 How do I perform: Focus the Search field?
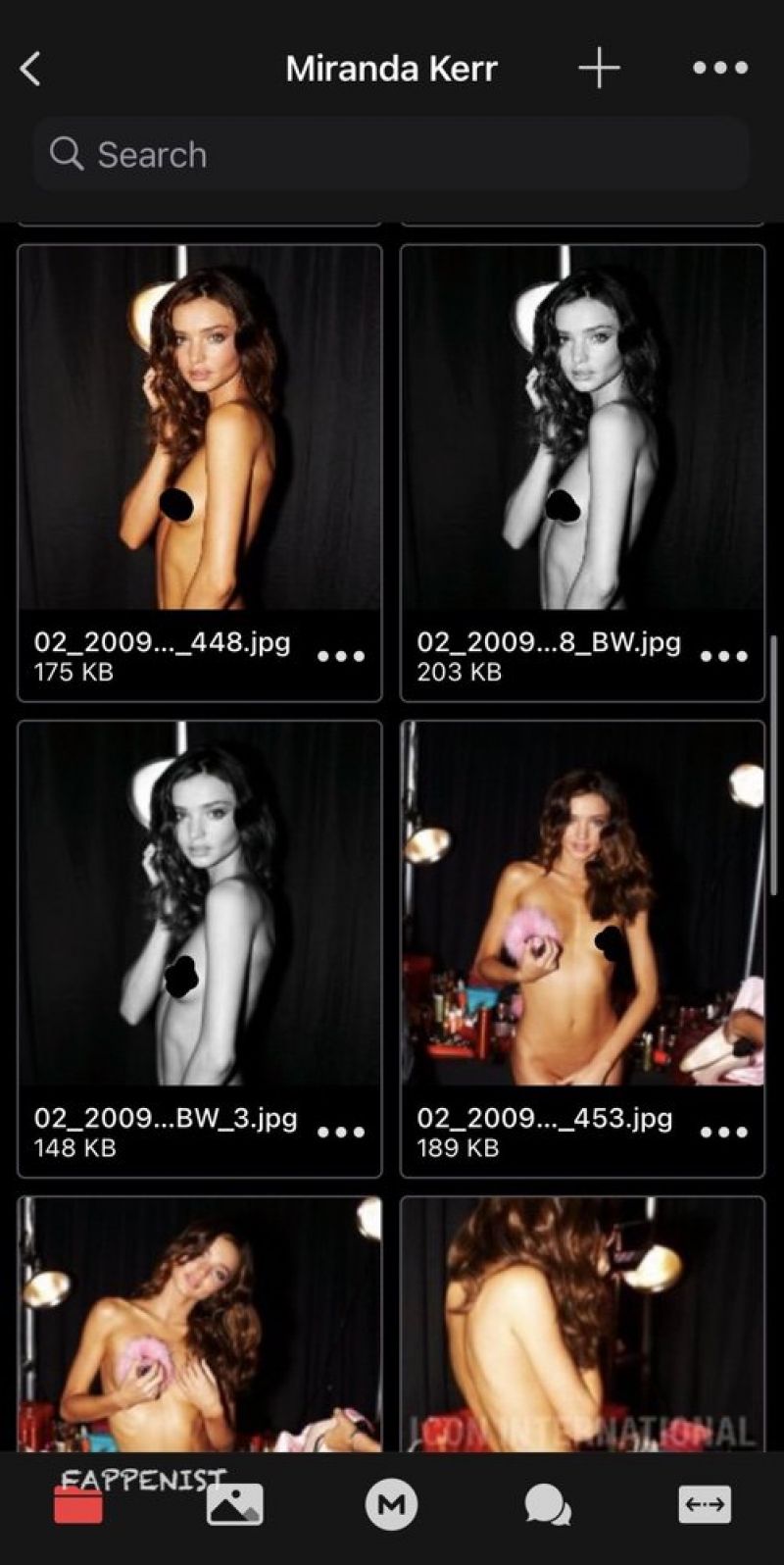[x=391, y=154]
